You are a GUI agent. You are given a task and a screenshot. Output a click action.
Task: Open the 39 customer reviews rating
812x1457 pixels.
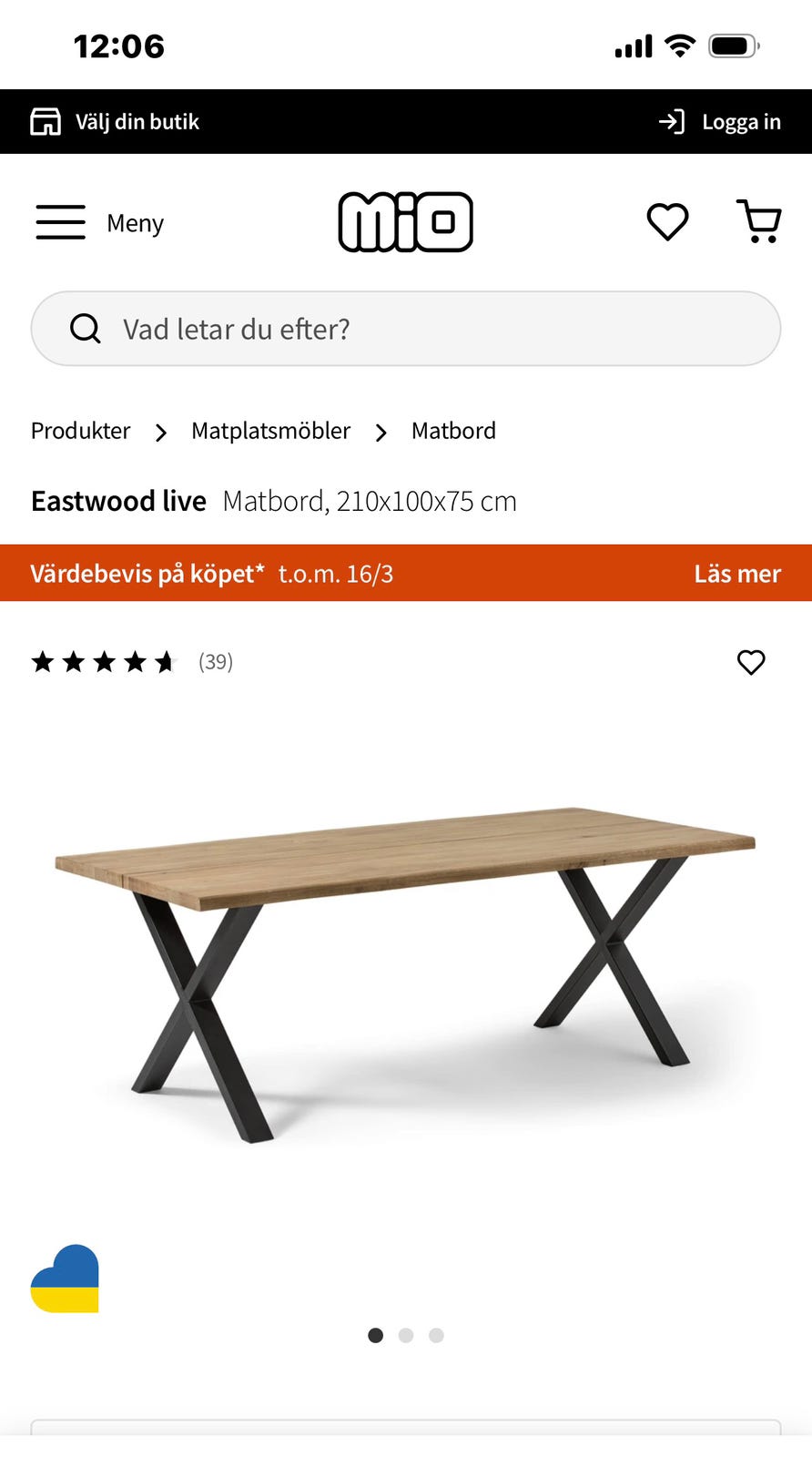133,662
